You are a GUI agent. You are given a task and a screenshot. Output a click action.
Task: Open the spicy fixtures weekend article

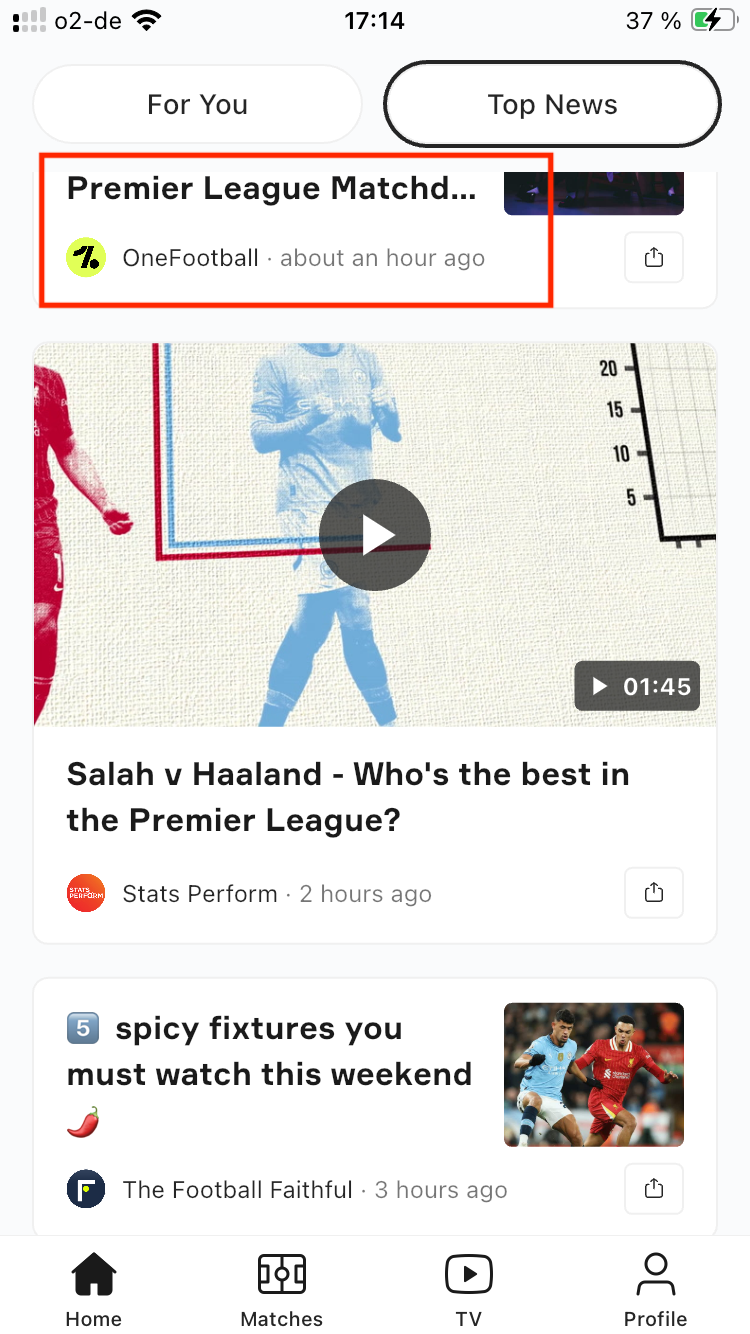pyautogui.click(x=269, y=1051)
